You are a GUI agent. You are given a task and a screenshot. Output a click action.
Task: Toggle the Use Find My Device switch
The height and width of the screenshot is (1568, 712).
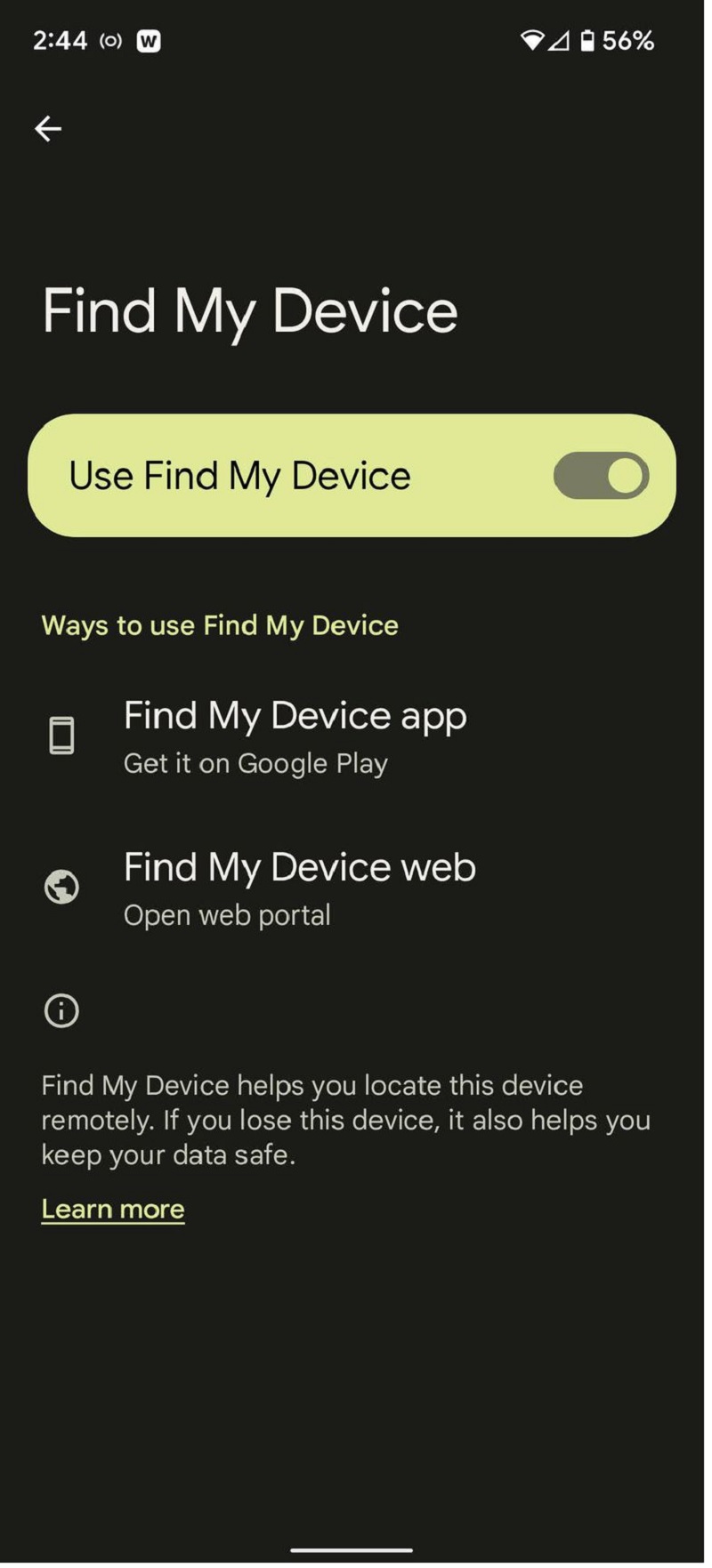[x=601, y=476]
